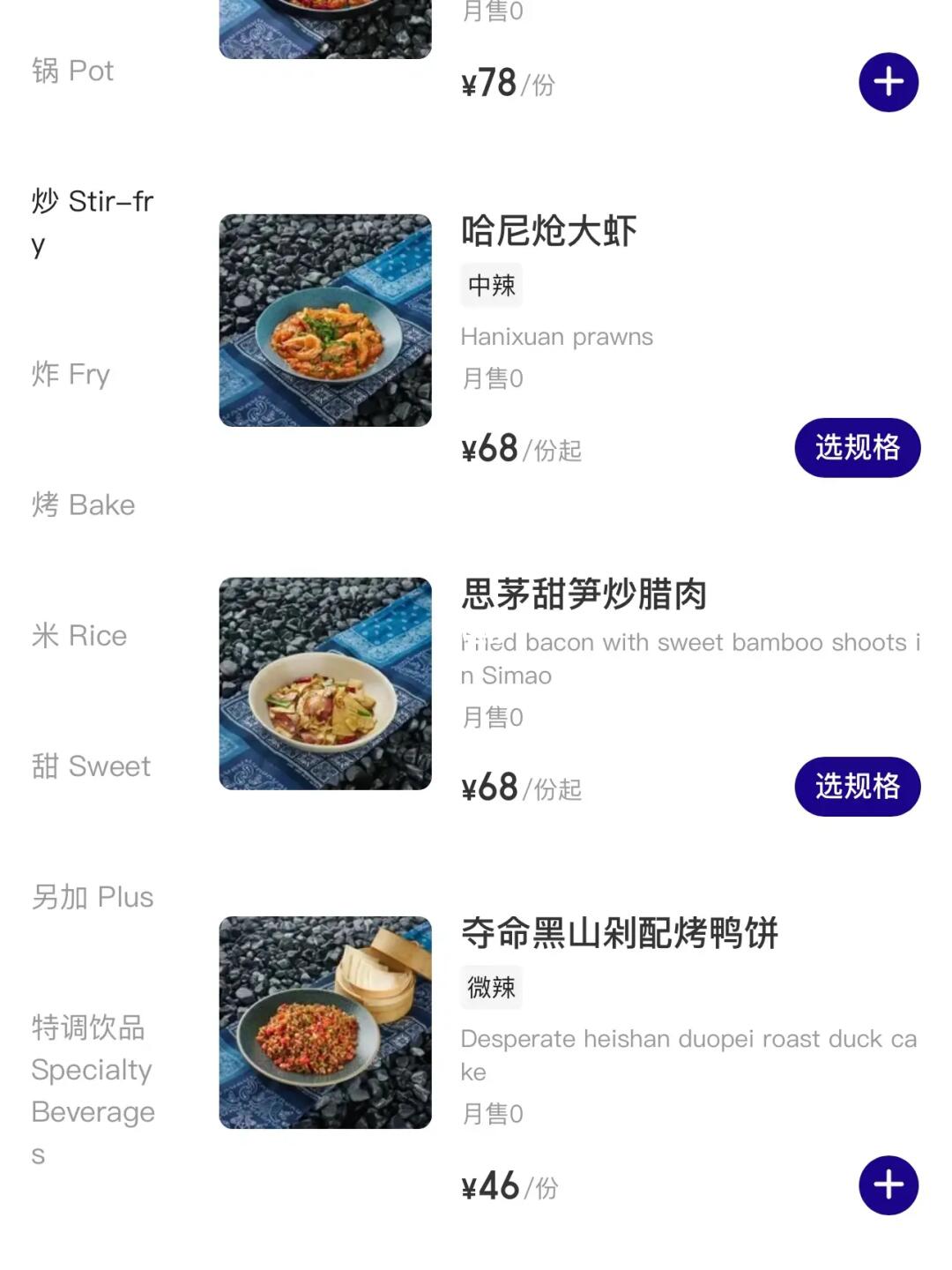Image resolution: width=952 pixels, height=1270 pixels.
Task: Add the ¥78 dish to cart
Action: pyautogui.click(x=889, y=82)
